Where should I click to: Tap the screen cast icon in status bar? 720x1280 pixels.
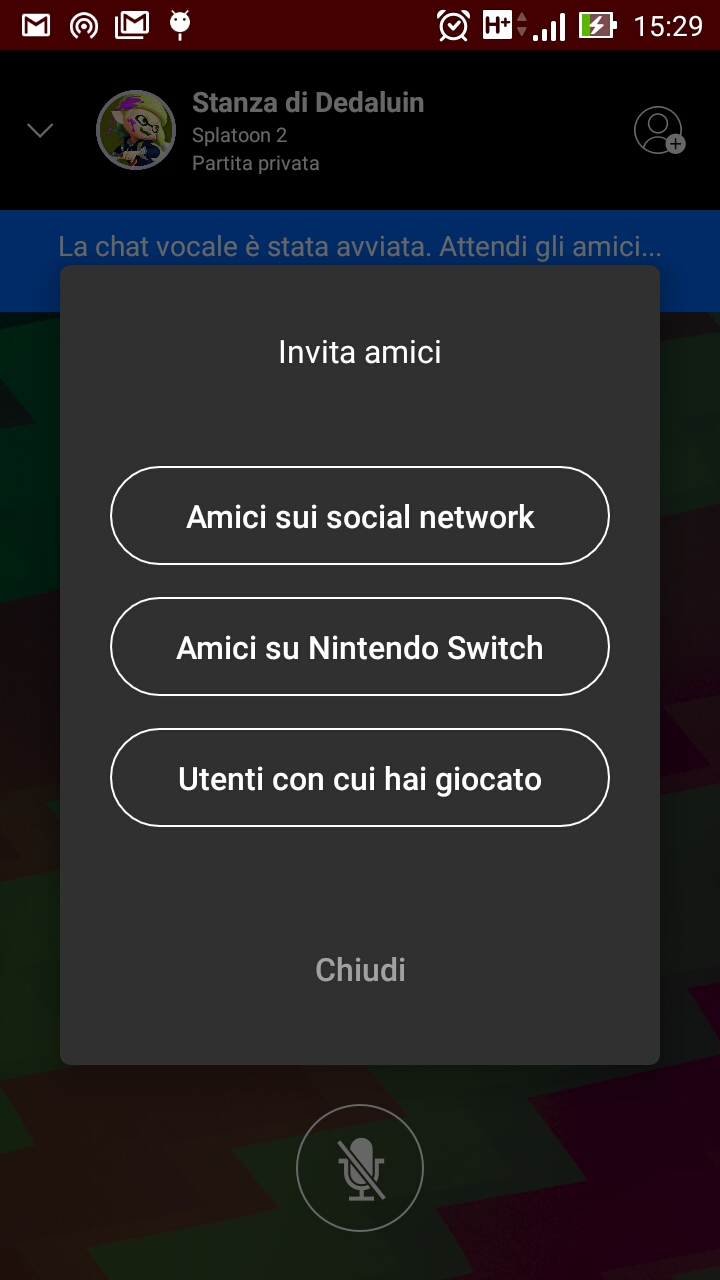coord(83,25)
